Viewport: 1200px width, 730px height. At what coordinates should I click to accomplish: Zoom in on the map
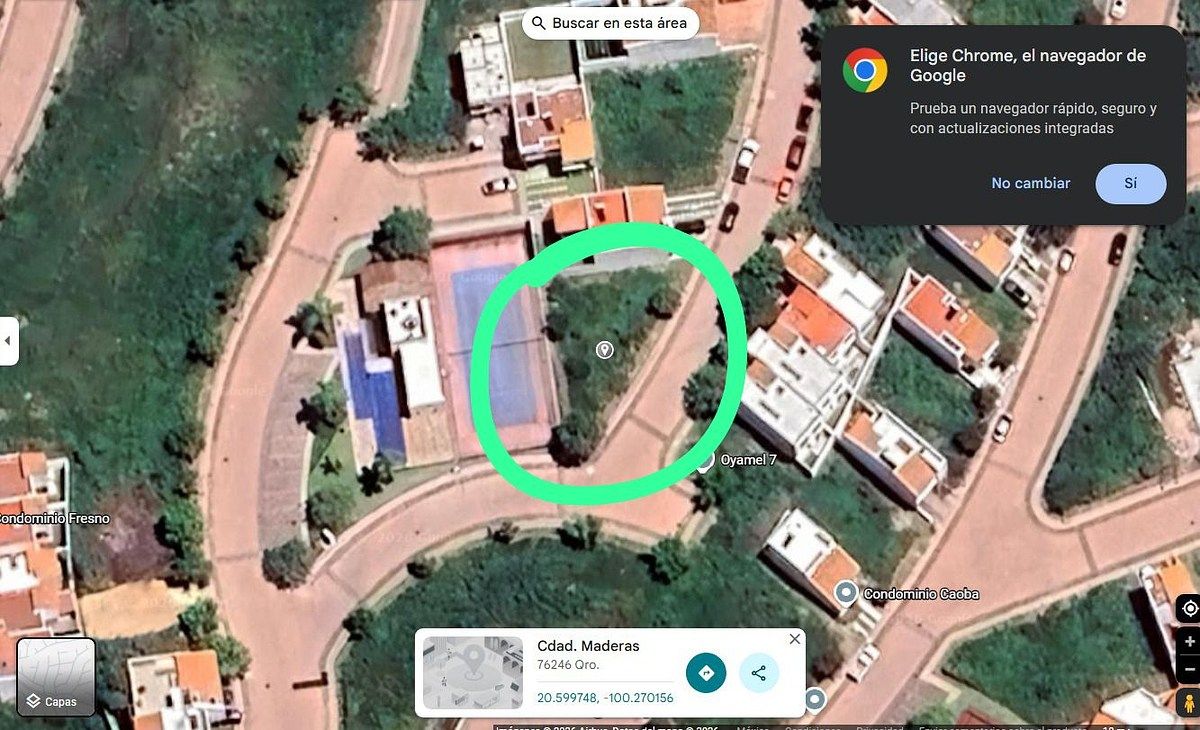pyautogui.click(x=1188, y=641)
